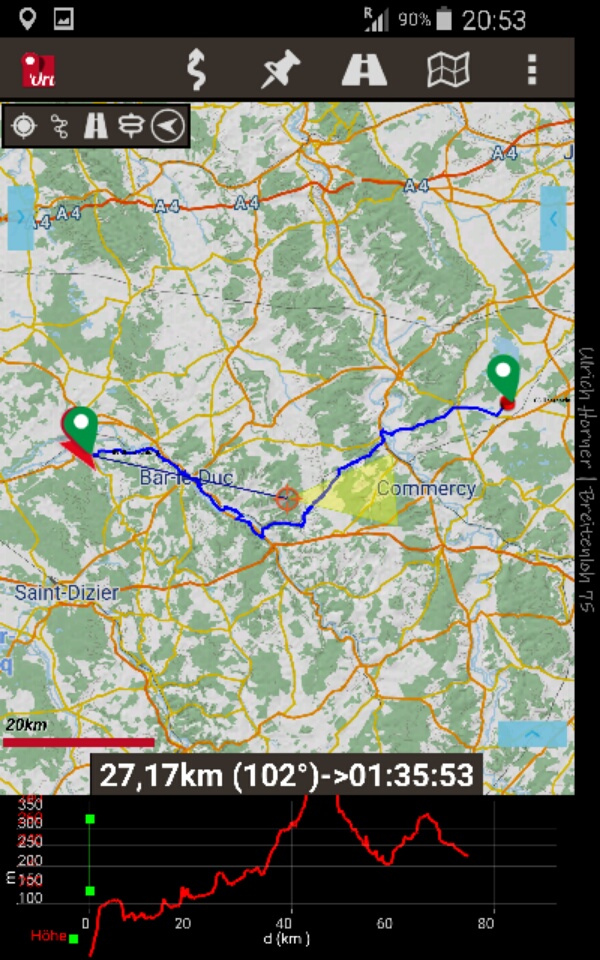Expand the right side panel arrow
Image resolution: width=600 pixels, height=960 pixels.
tap(553, 217)
